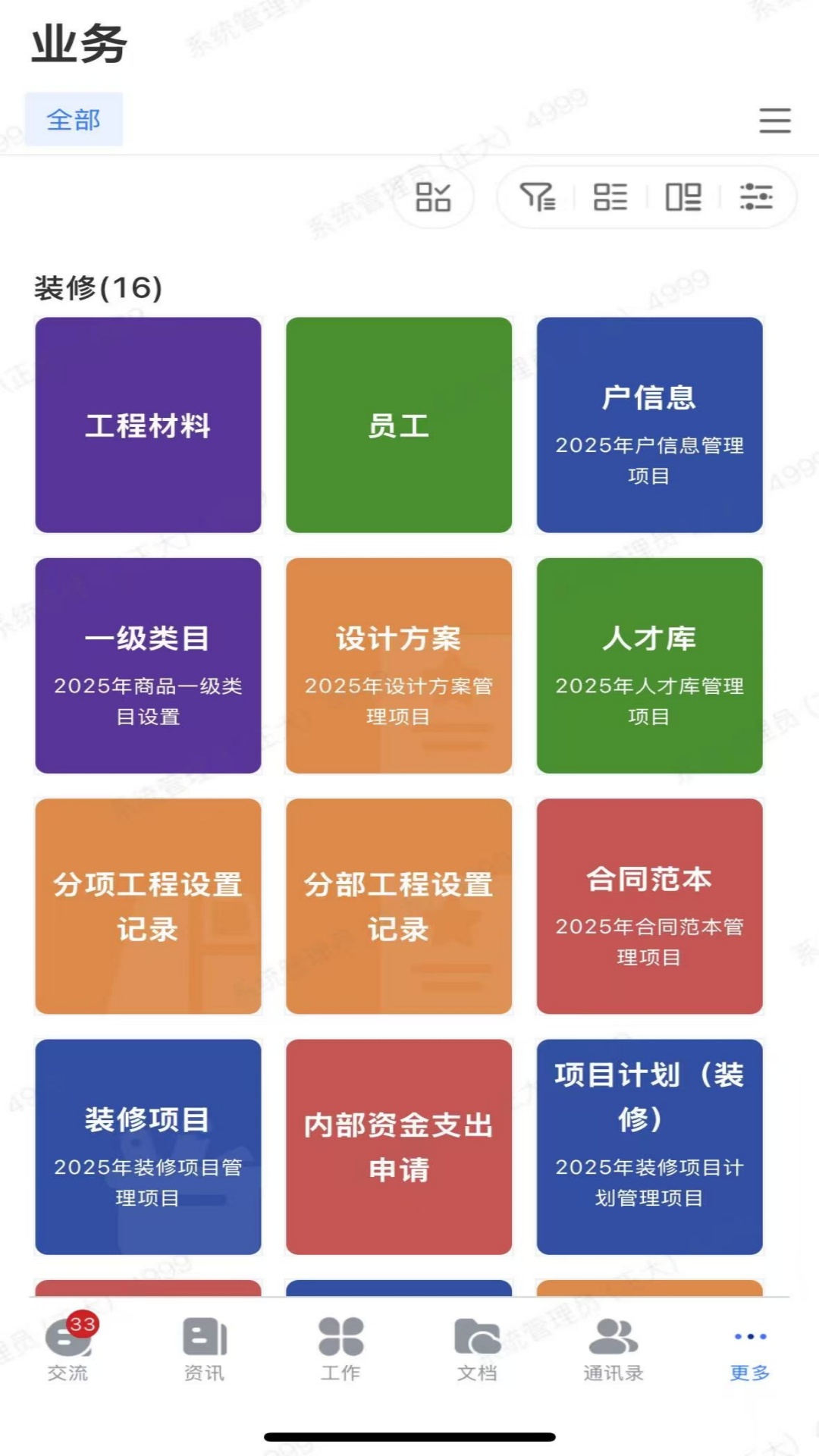This screenshot has width=819, height=1456.
Task: Open the 人才库 talent pool tile
Action: tap(650, 666)
